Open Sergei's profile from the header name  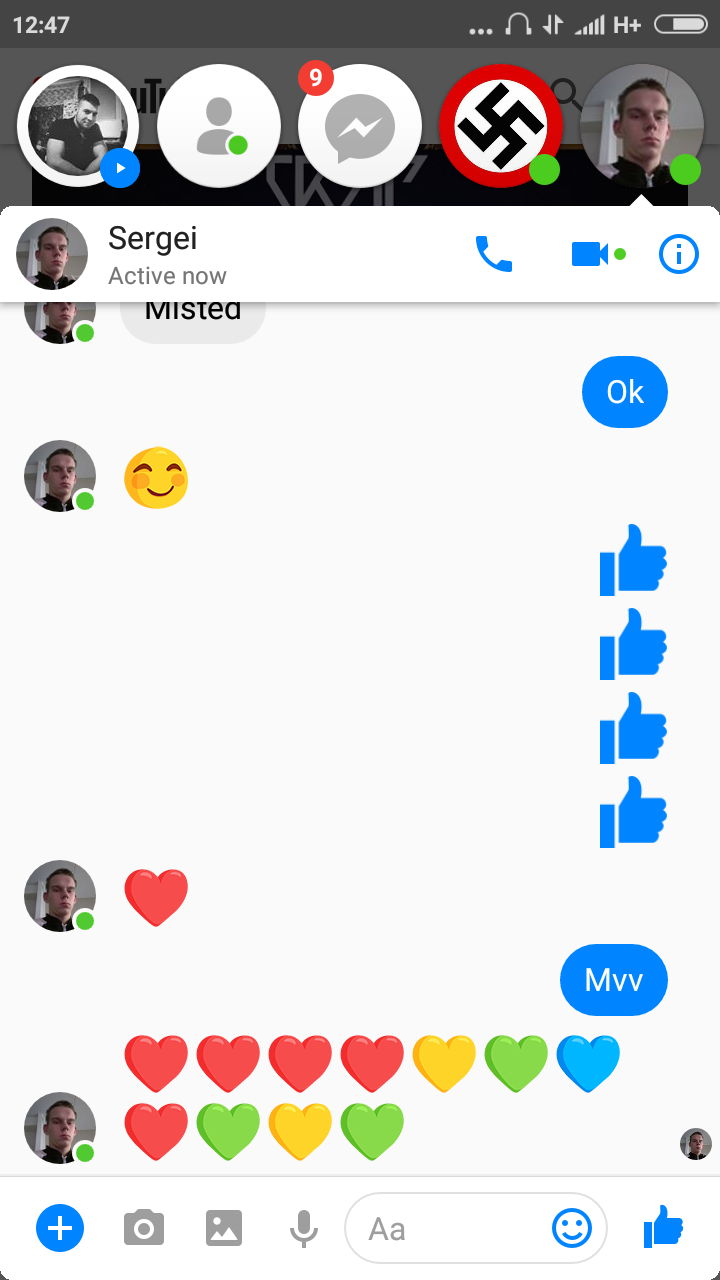pos(153,238)
